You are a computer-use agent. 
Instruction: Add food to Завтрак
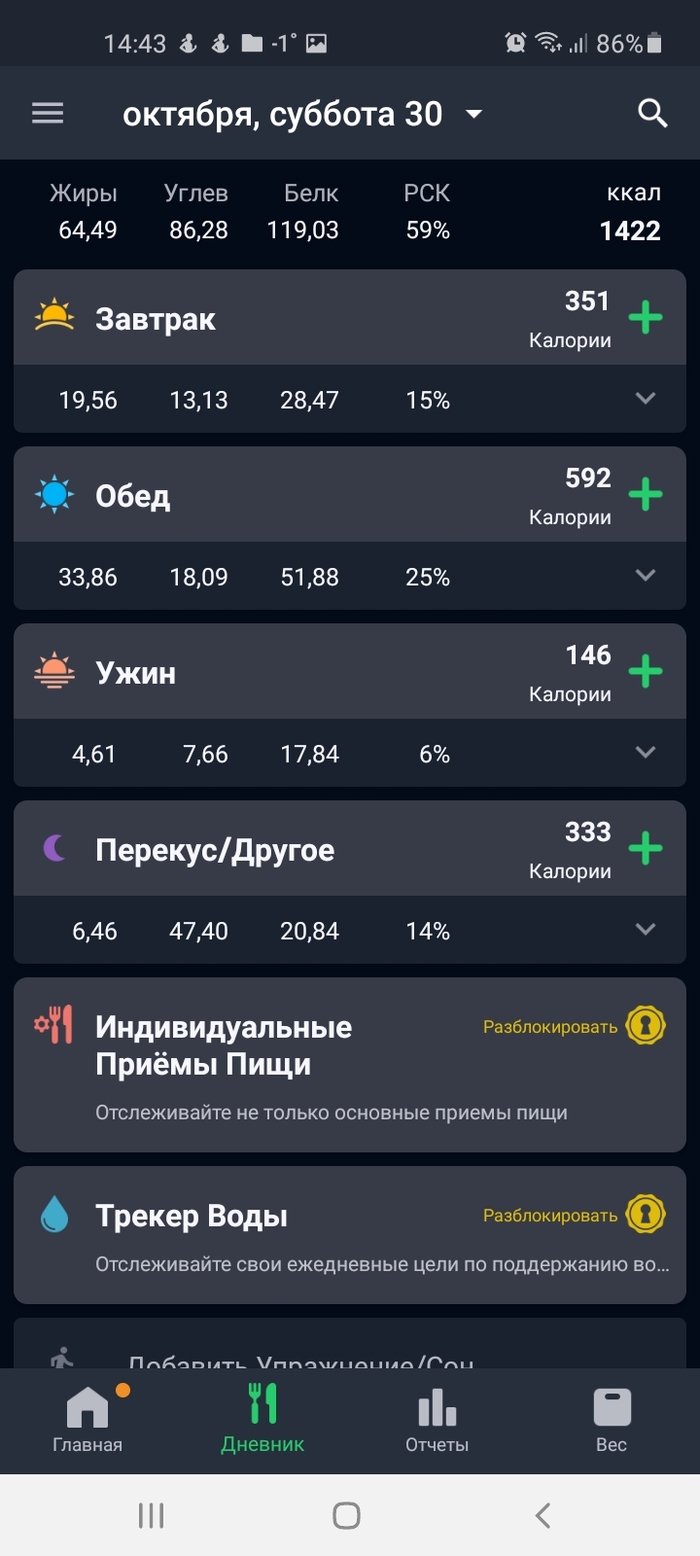(x=645, y=319)
